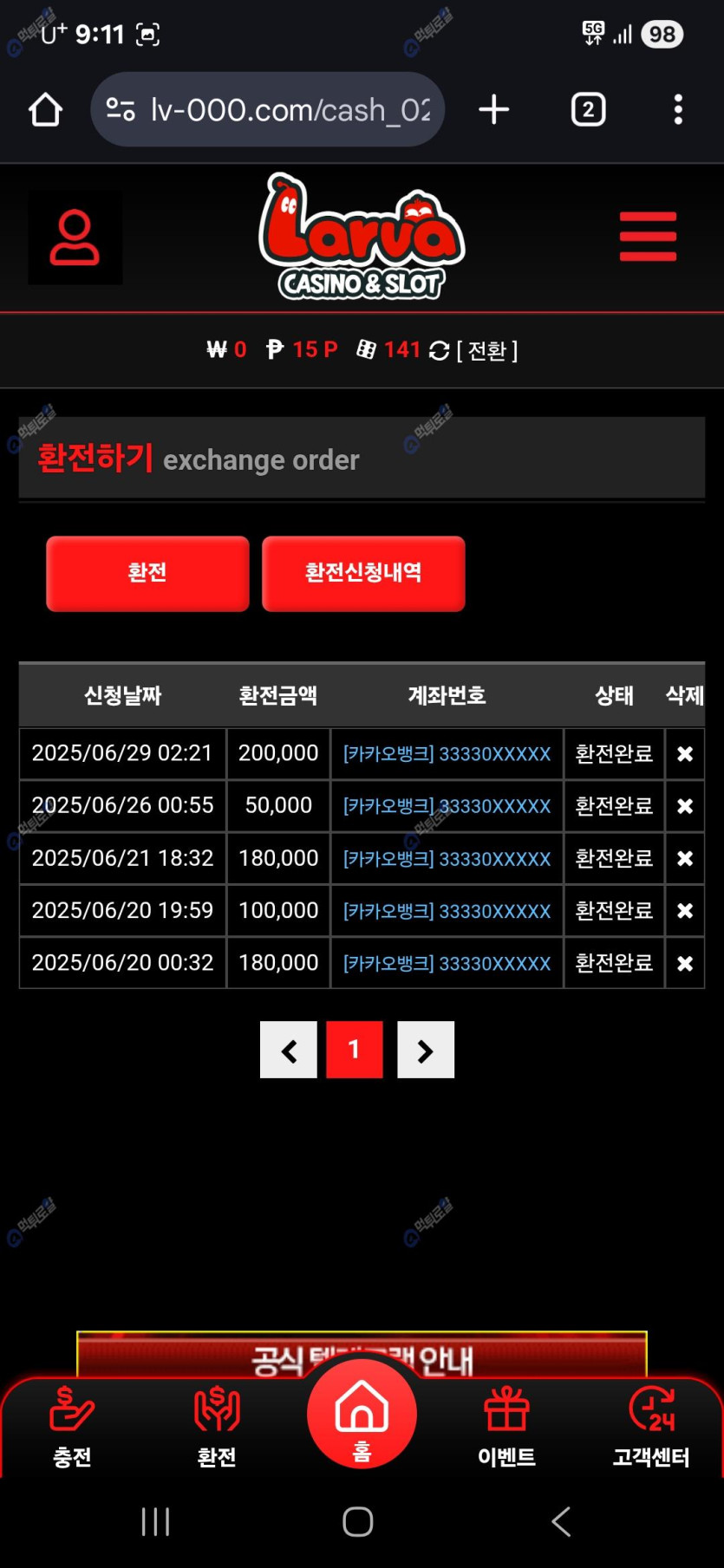Open the red hamburger menu
The height and width of the screenshot is (1568, 724).
(648, 236)
